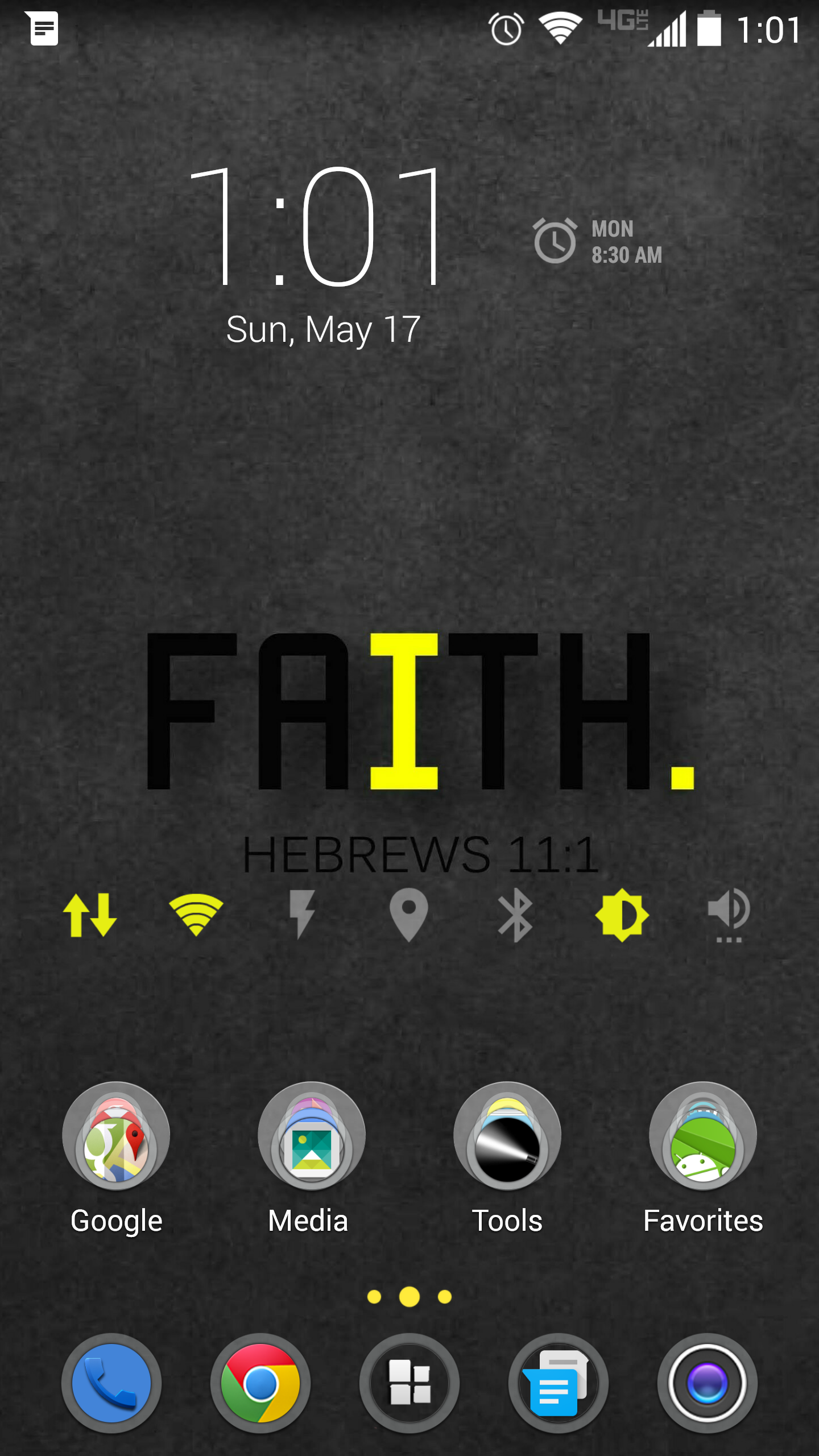Open the Tools folder
This screenshot has width=819, height=1456.
pos(507,1136)
